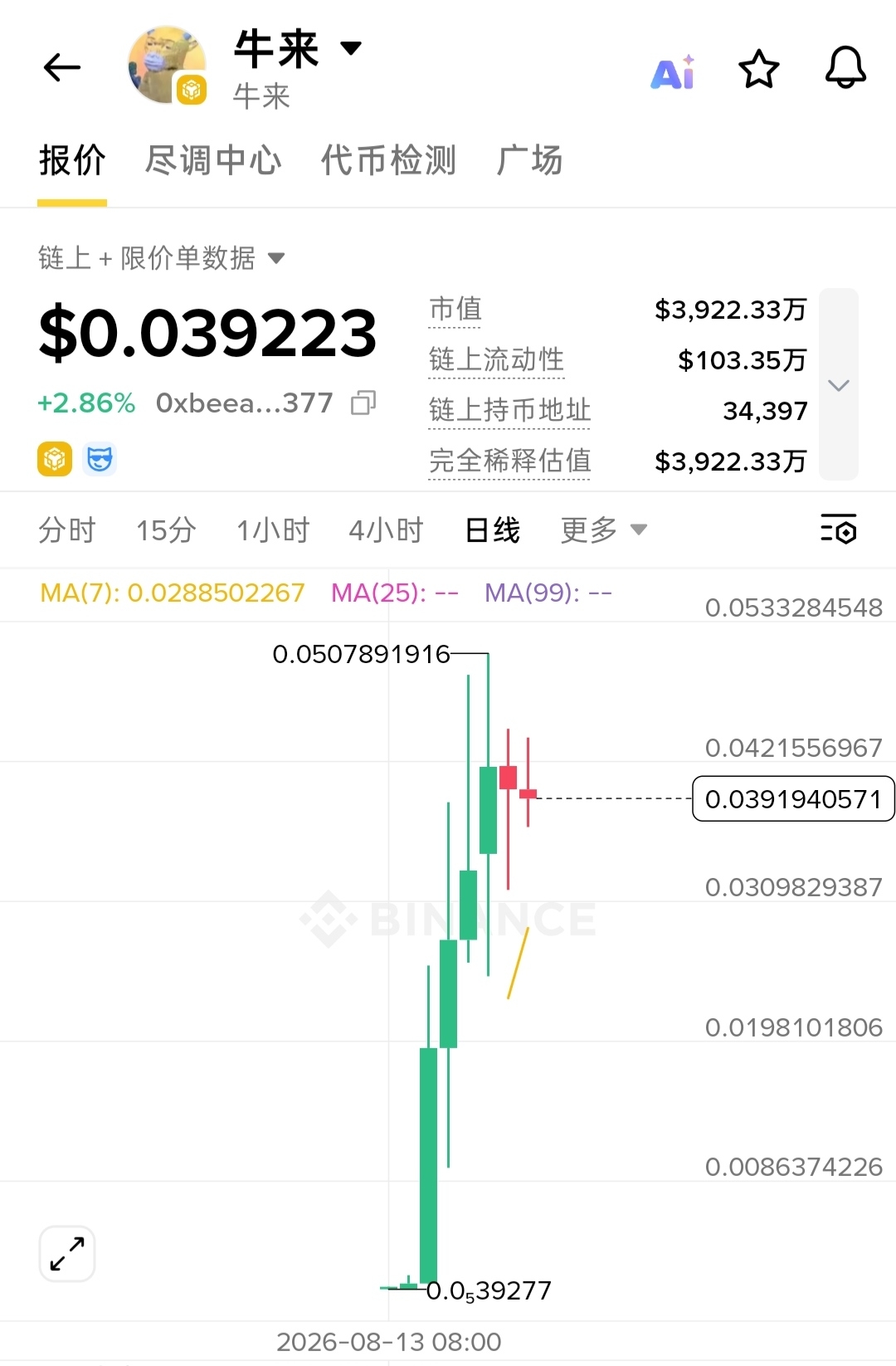Select the 1小时 chart interval

point(273,530)
